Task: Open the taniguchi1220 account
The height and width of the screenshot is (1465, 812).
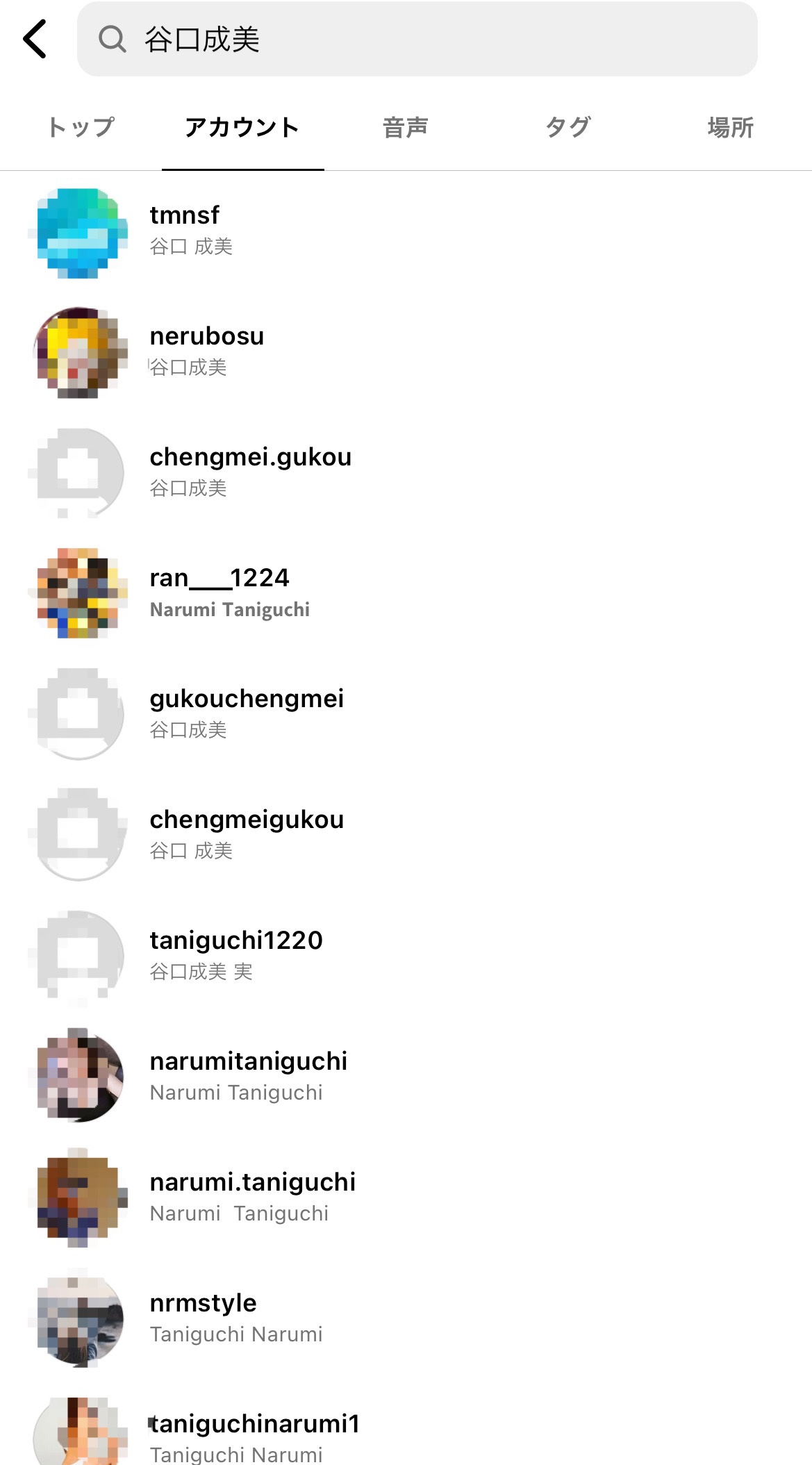Action: tap(236, 954)
